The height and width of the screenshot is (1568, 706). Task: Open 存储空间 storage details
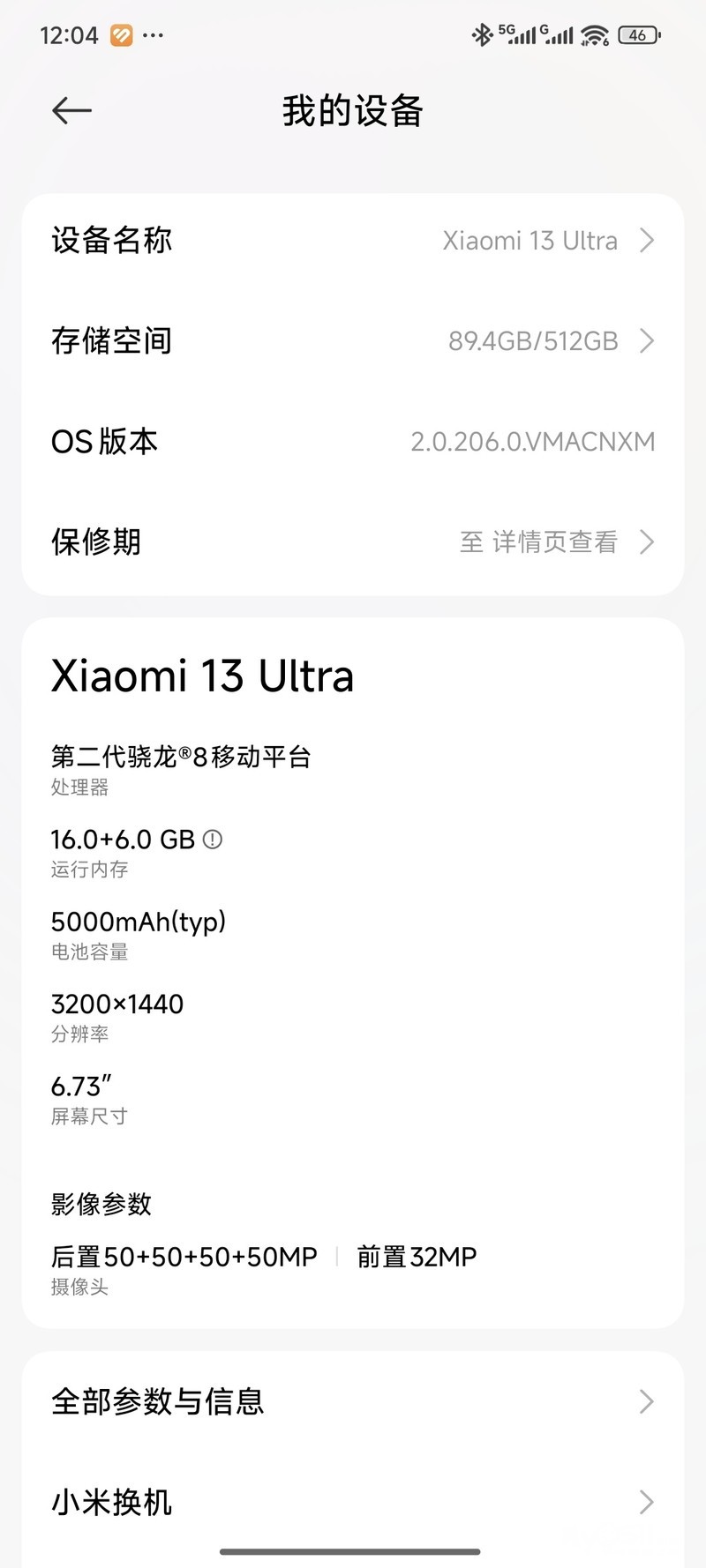coord(353,341)
